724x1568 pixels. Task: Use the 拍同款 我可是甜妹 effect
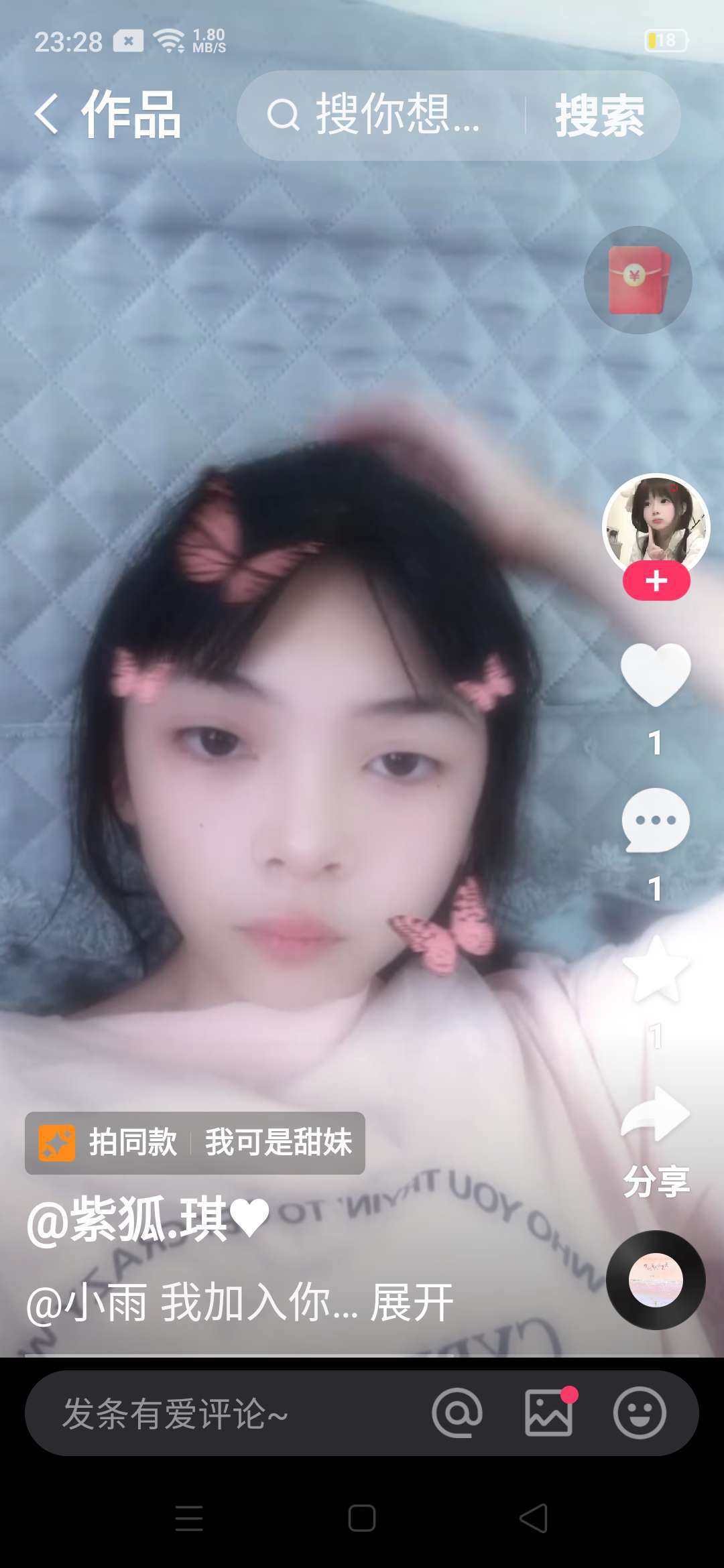[195, 1142]
